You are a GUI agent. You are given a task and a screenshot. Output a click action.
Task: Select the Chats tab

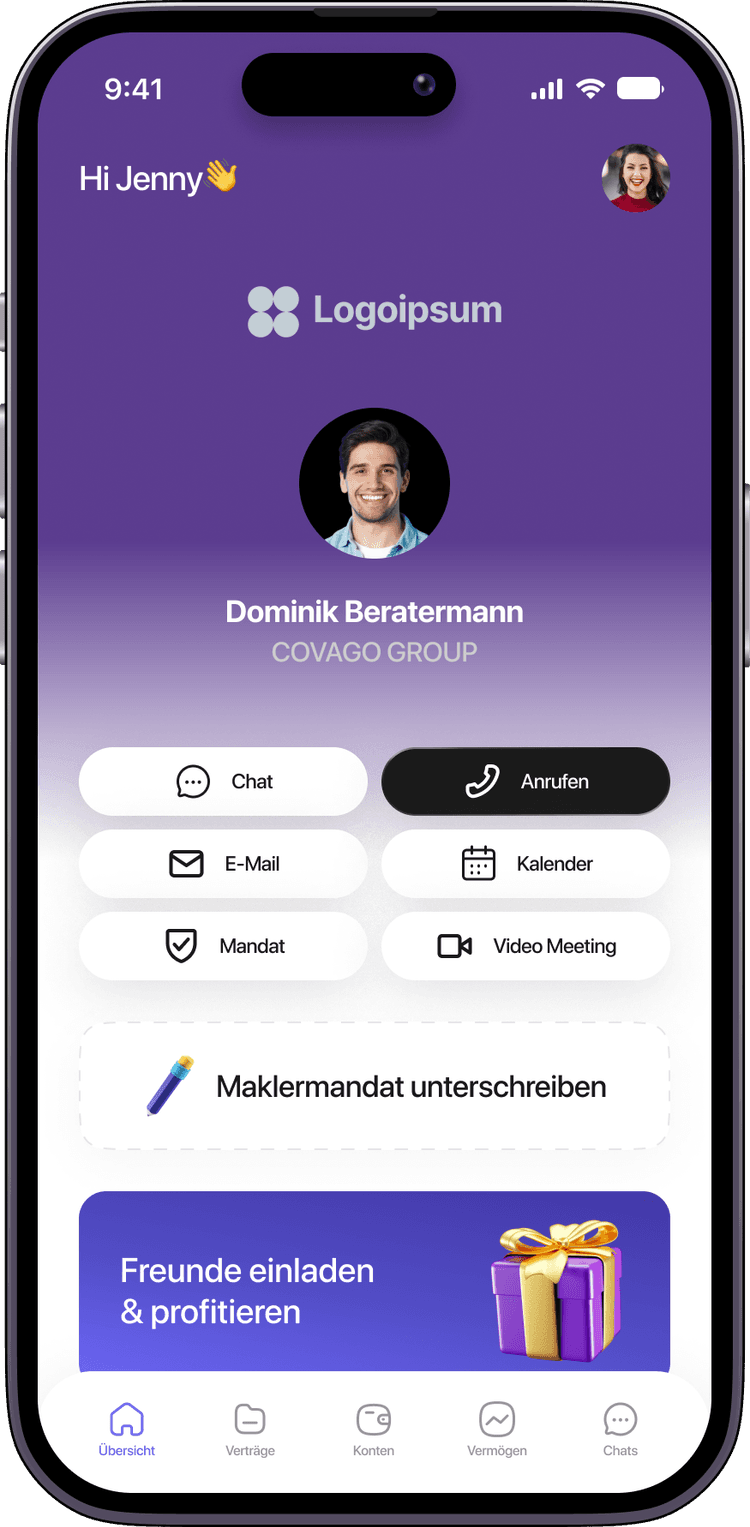tap(620, 1429)
